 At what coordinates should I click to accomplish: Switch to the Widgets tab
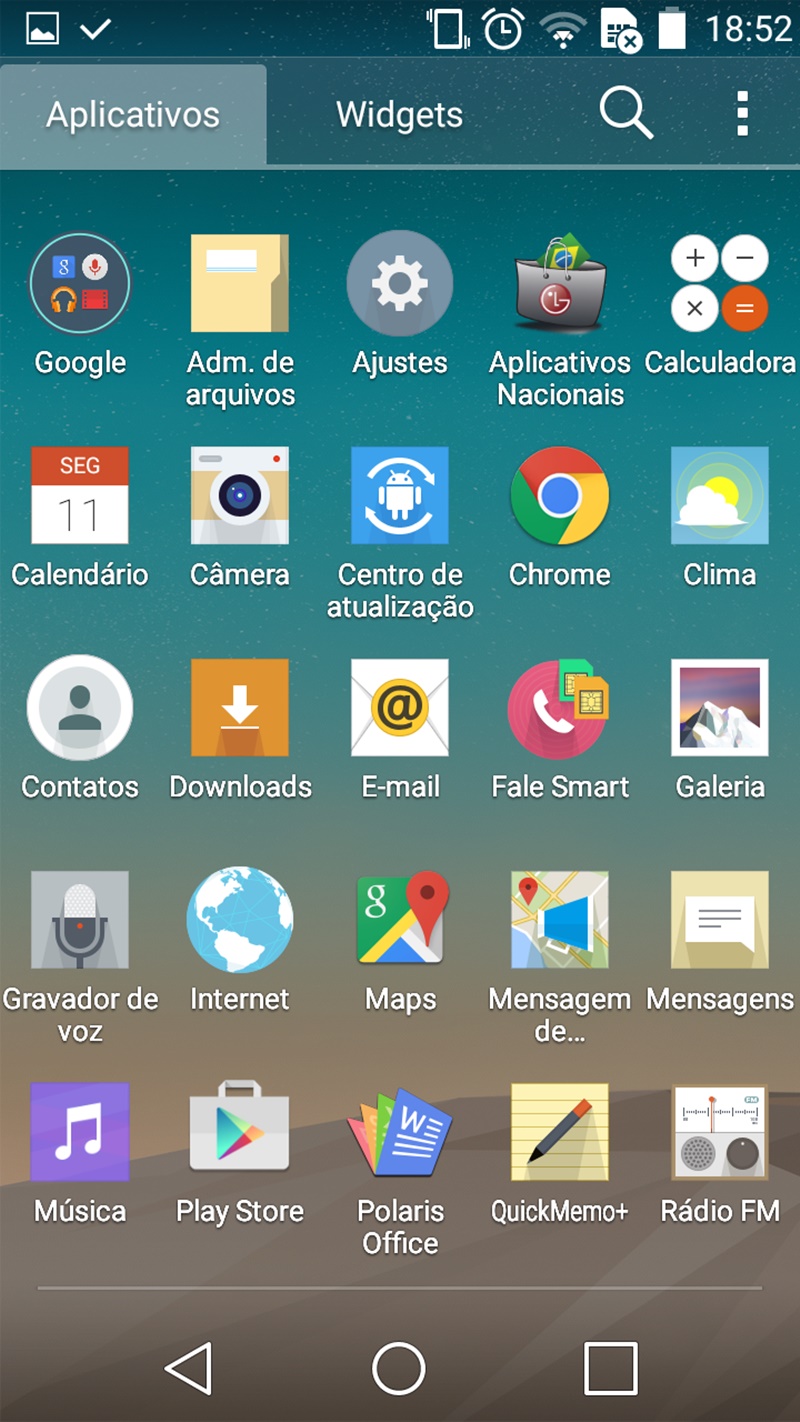click(399, 115)
